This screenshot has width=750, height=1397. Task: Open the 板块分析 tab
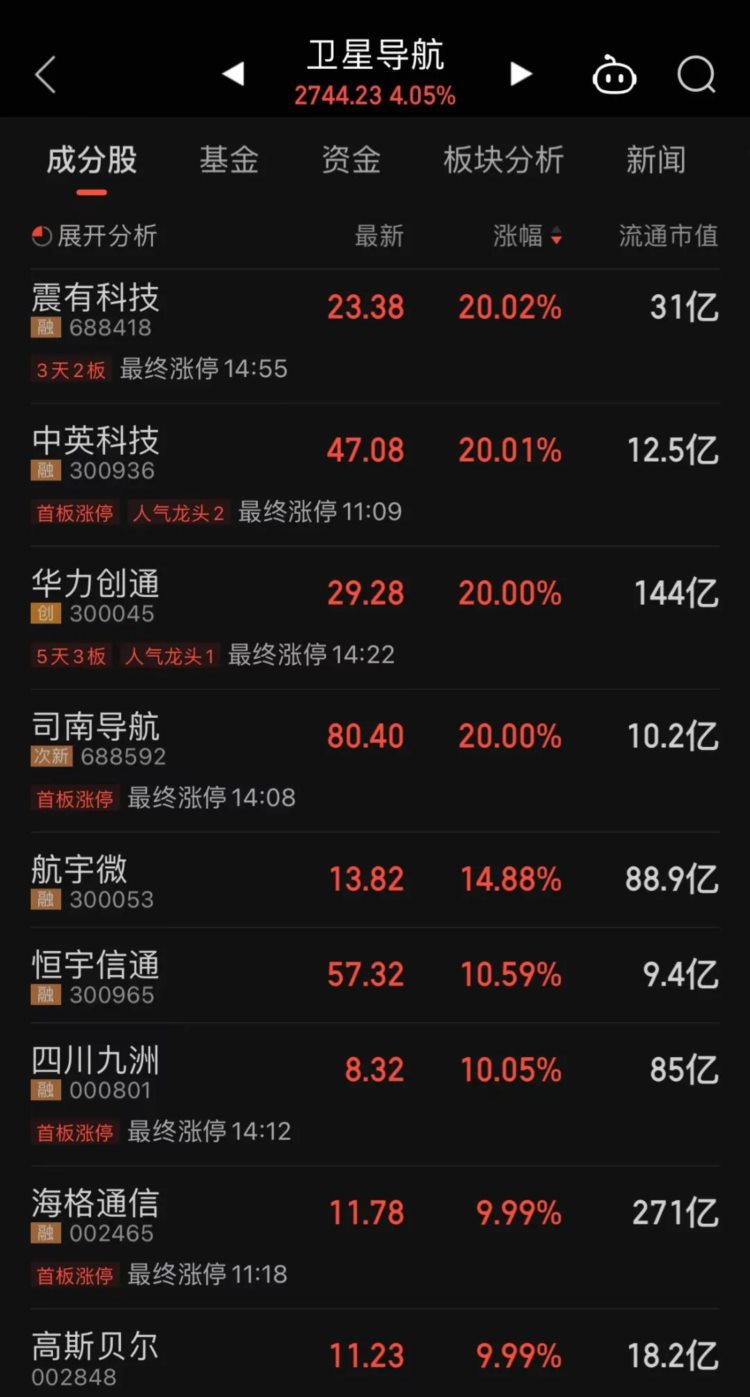502,158
